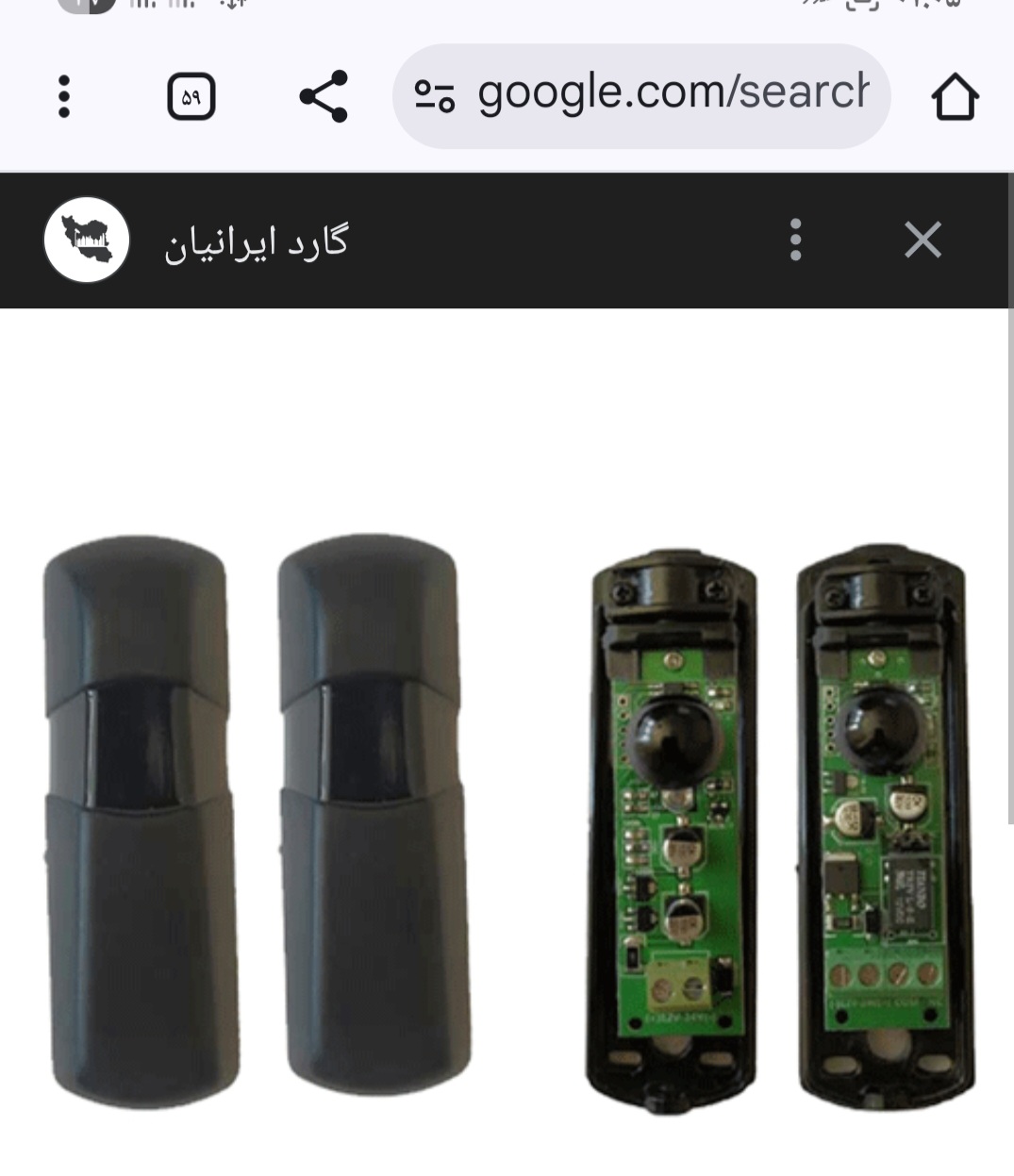
Task: Share the current page
Action: (x=324, y=97)
